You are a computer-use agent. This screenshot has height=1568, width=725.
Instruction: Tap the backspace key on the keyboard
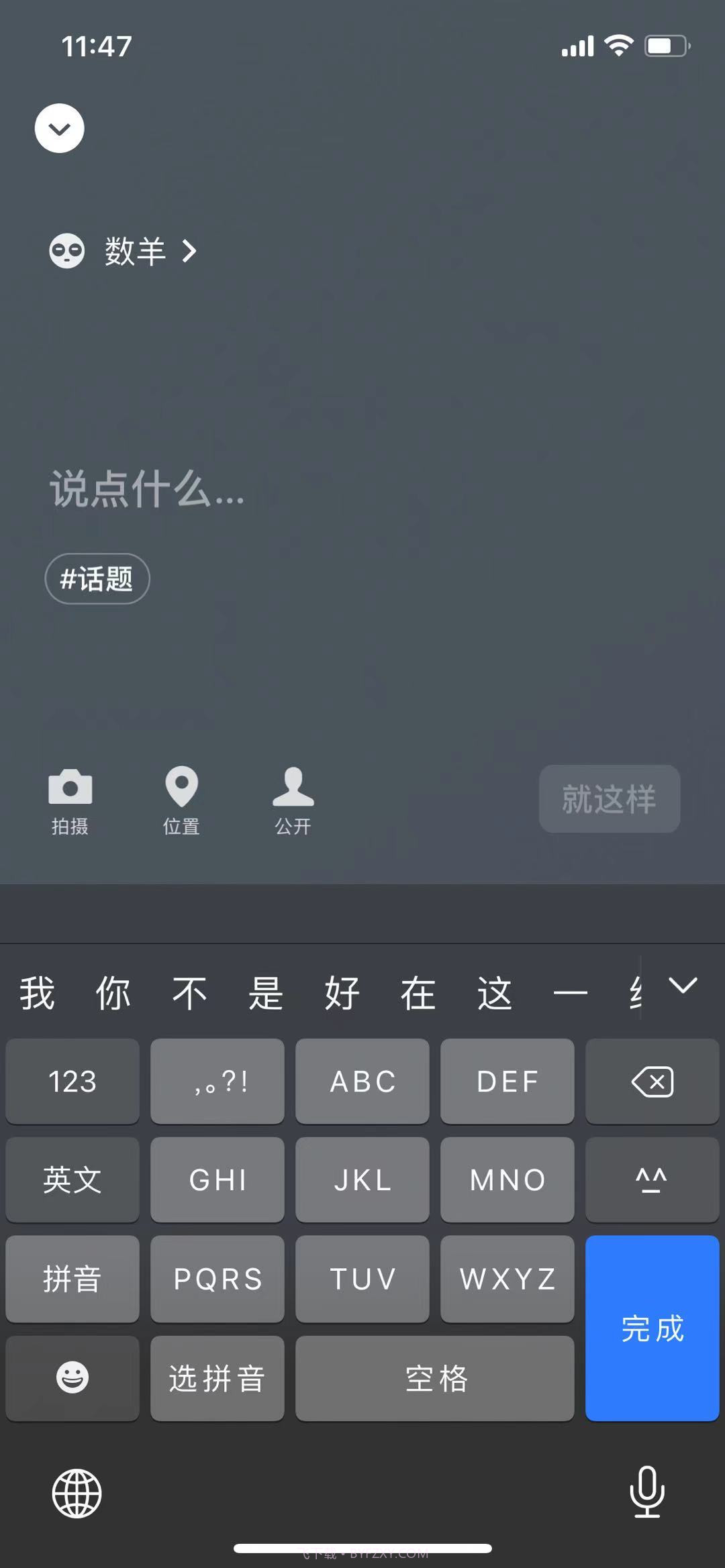pyautogui.click(x=652, y=1082)
